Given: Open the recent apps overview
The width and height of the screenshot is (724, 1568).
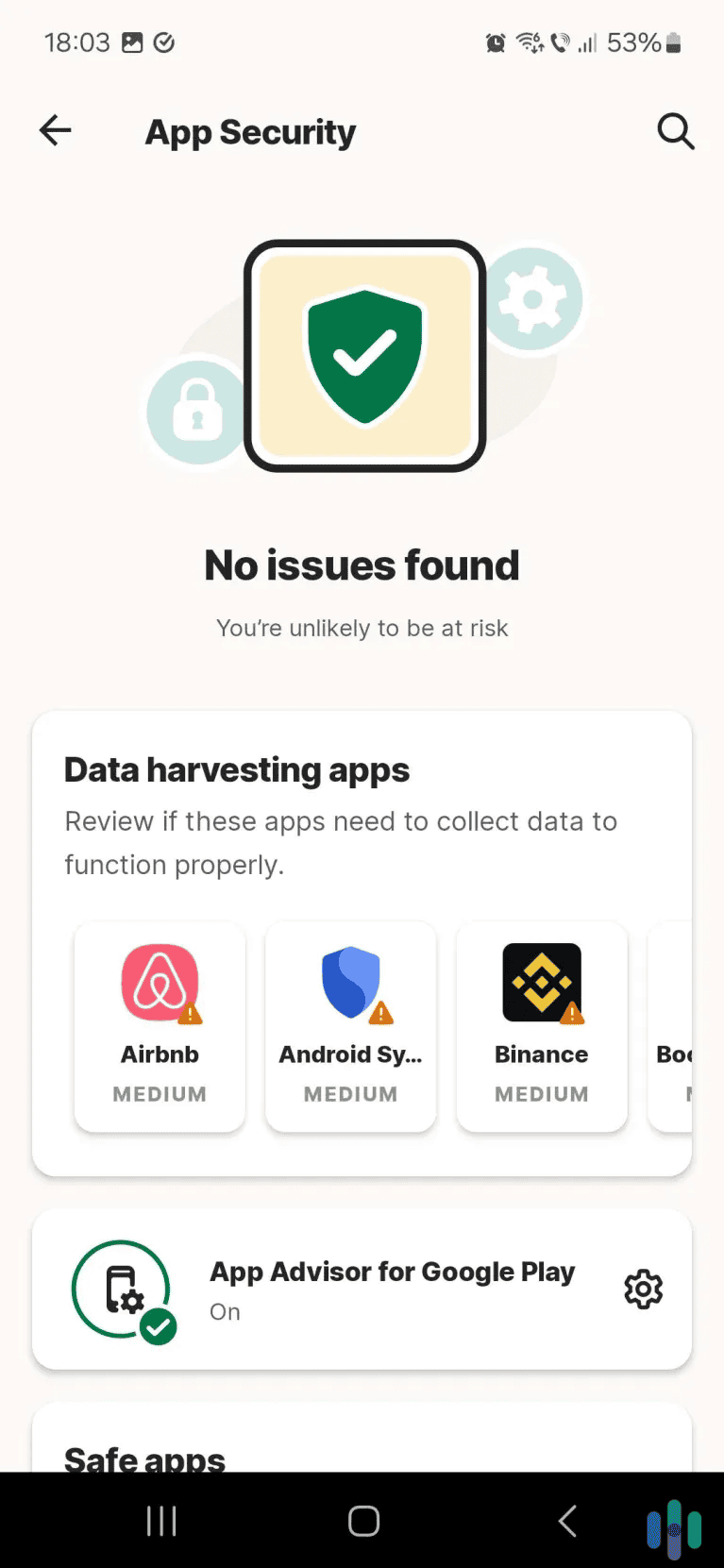Looking at the screenshot, I should pyautogui.click(x=160, y=1520).
